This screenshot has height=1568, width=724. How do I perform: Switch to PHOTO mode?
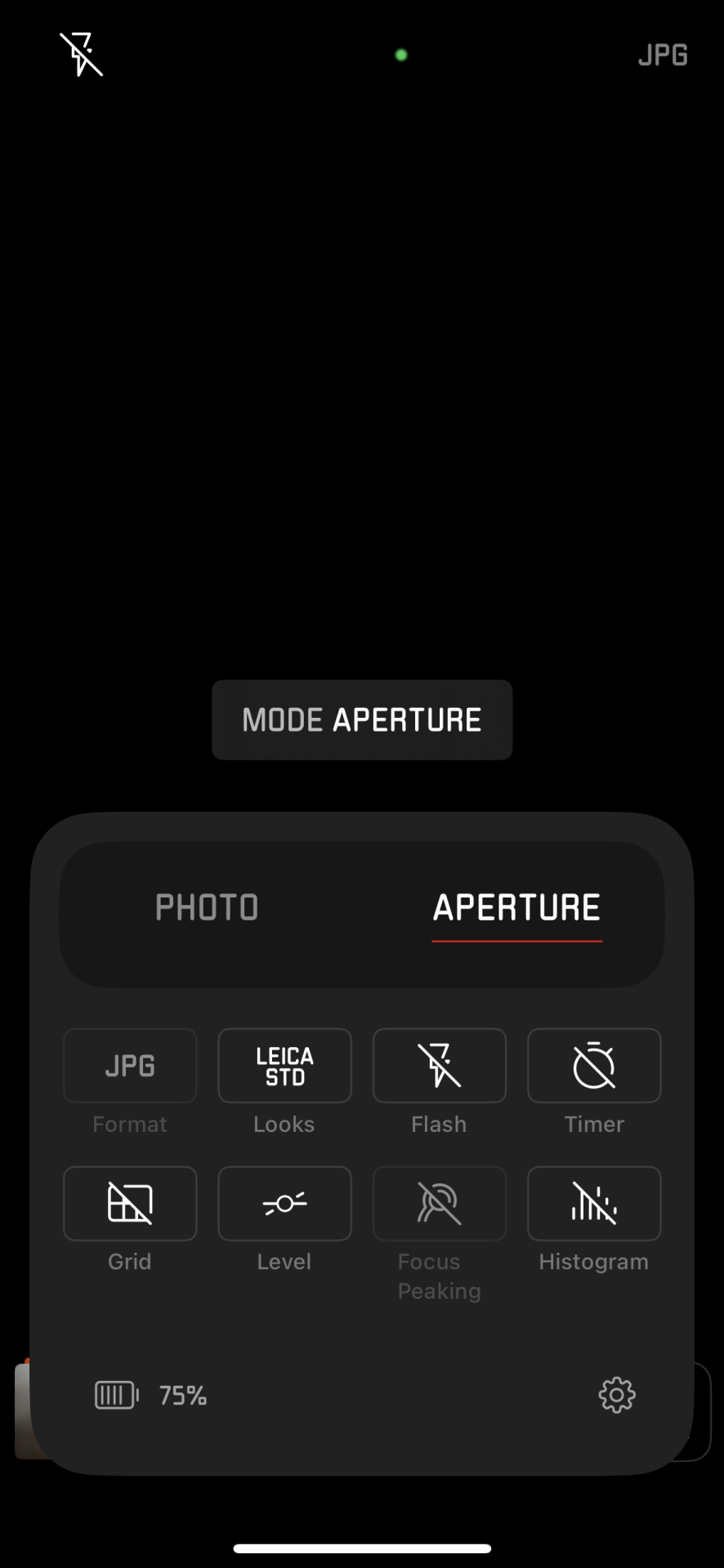coord(207,907)
